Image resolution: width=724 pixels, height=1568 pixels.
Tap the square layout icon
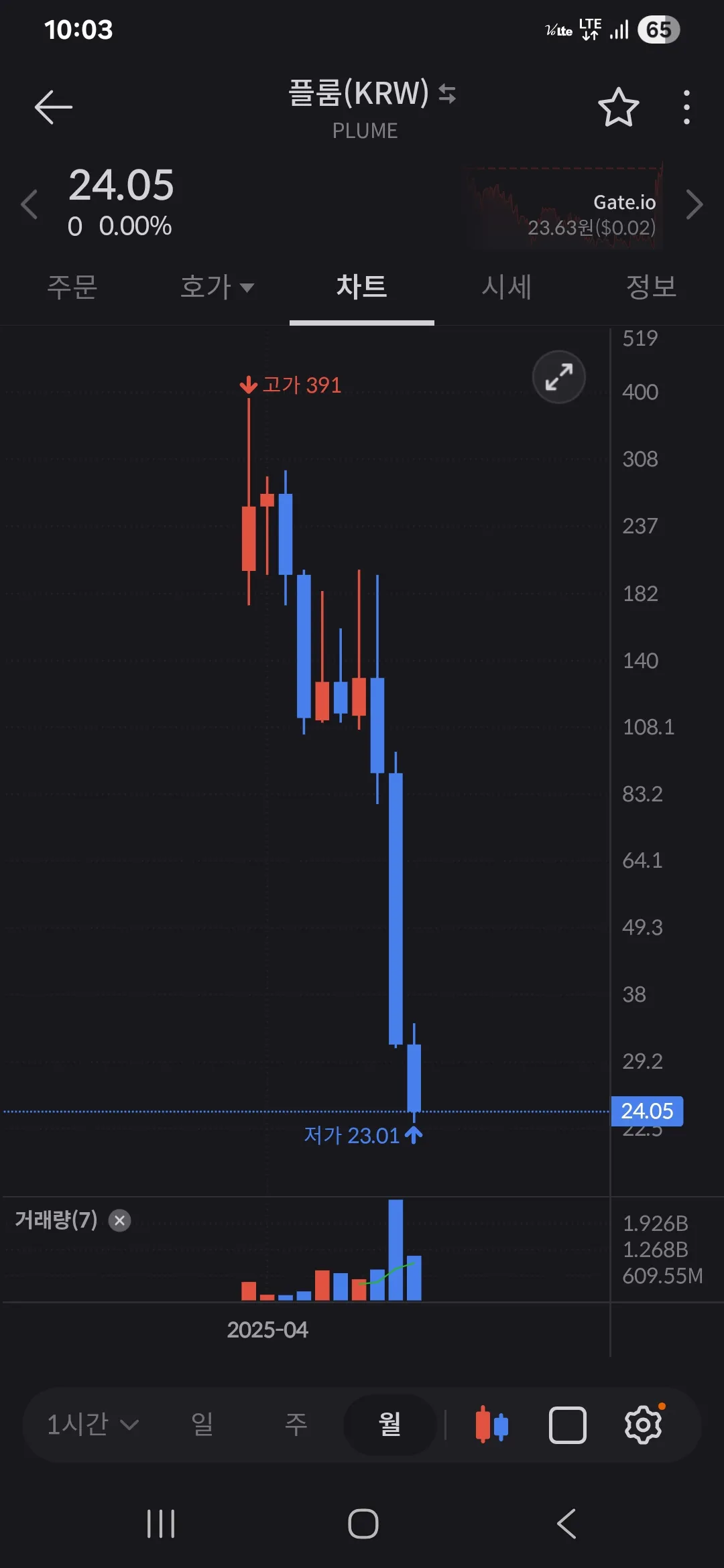pyautogui.click(x=567, y=1425)
